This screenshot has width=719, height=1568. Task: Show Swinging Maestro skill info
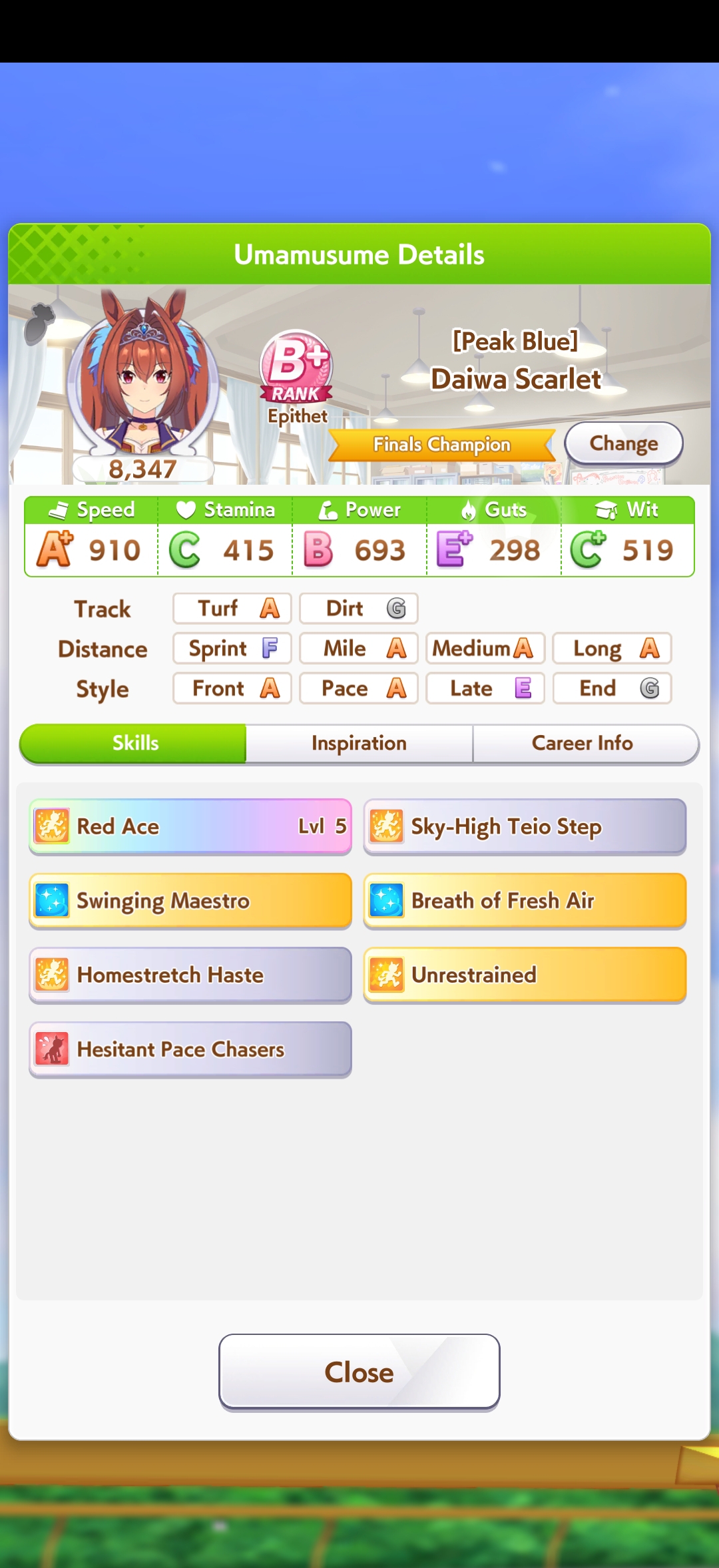(x=190, y=901)
